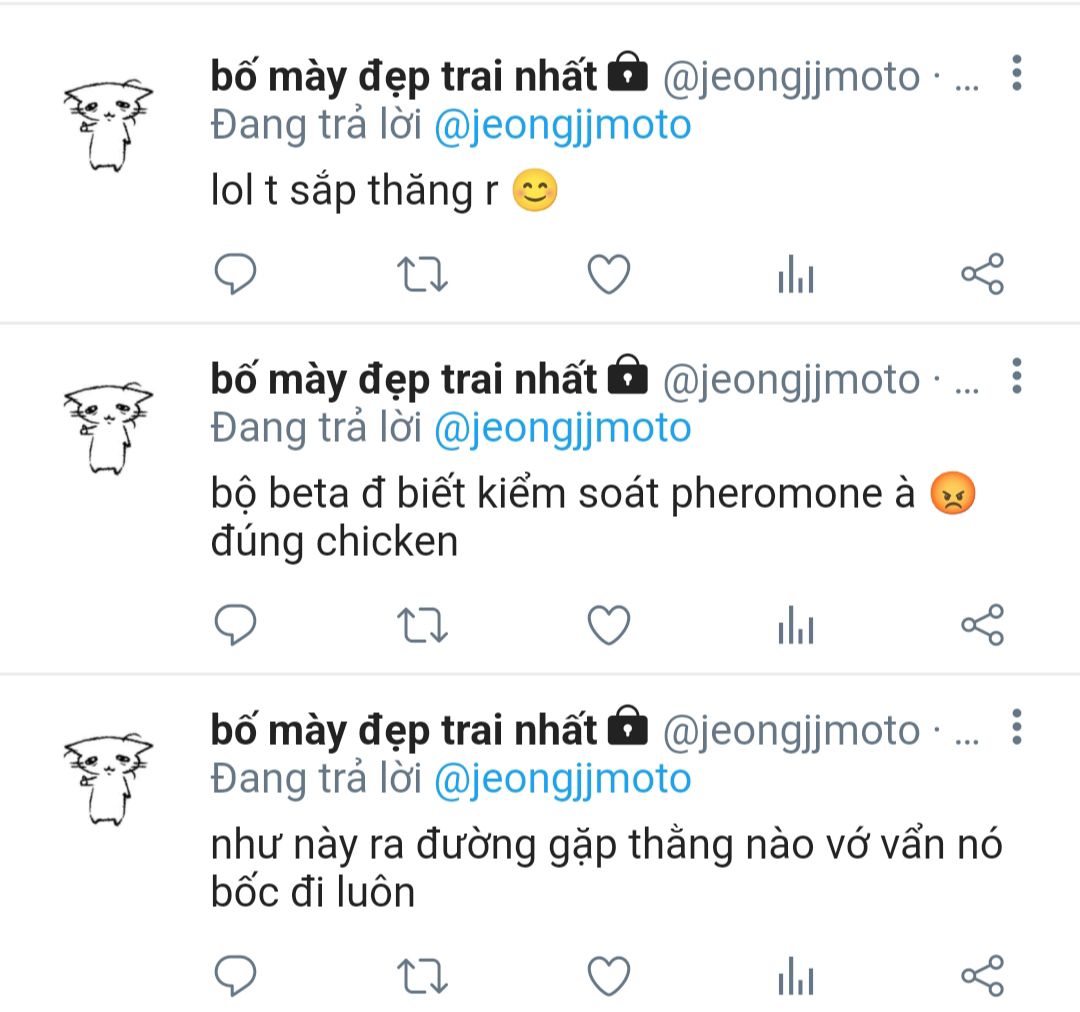Screen dimensions: 1080x1012
Task: Share the "bốc đi luôn" tweet
Action: (x=982, y=976)
